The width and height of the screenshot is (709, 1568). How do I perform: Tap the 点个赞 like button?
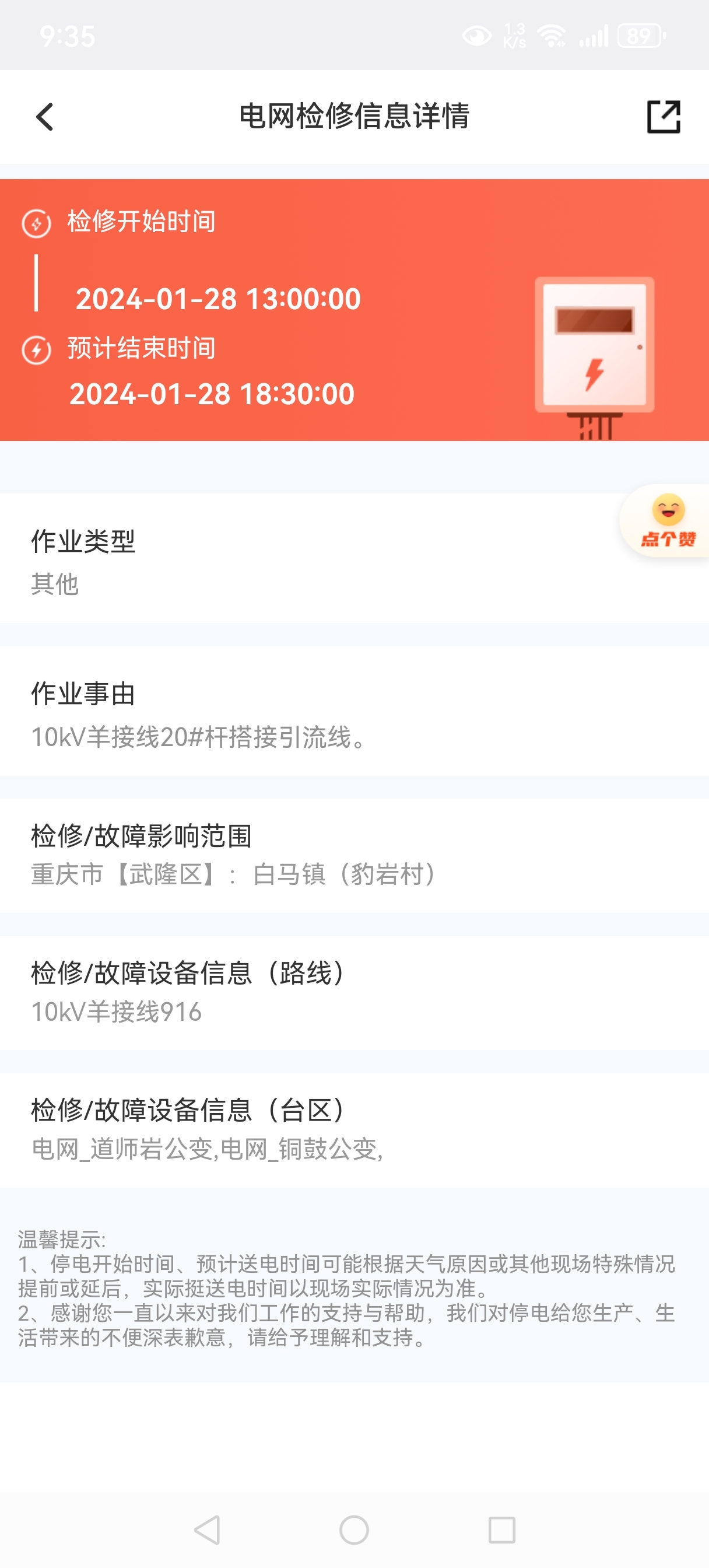[x=668, y=521]
